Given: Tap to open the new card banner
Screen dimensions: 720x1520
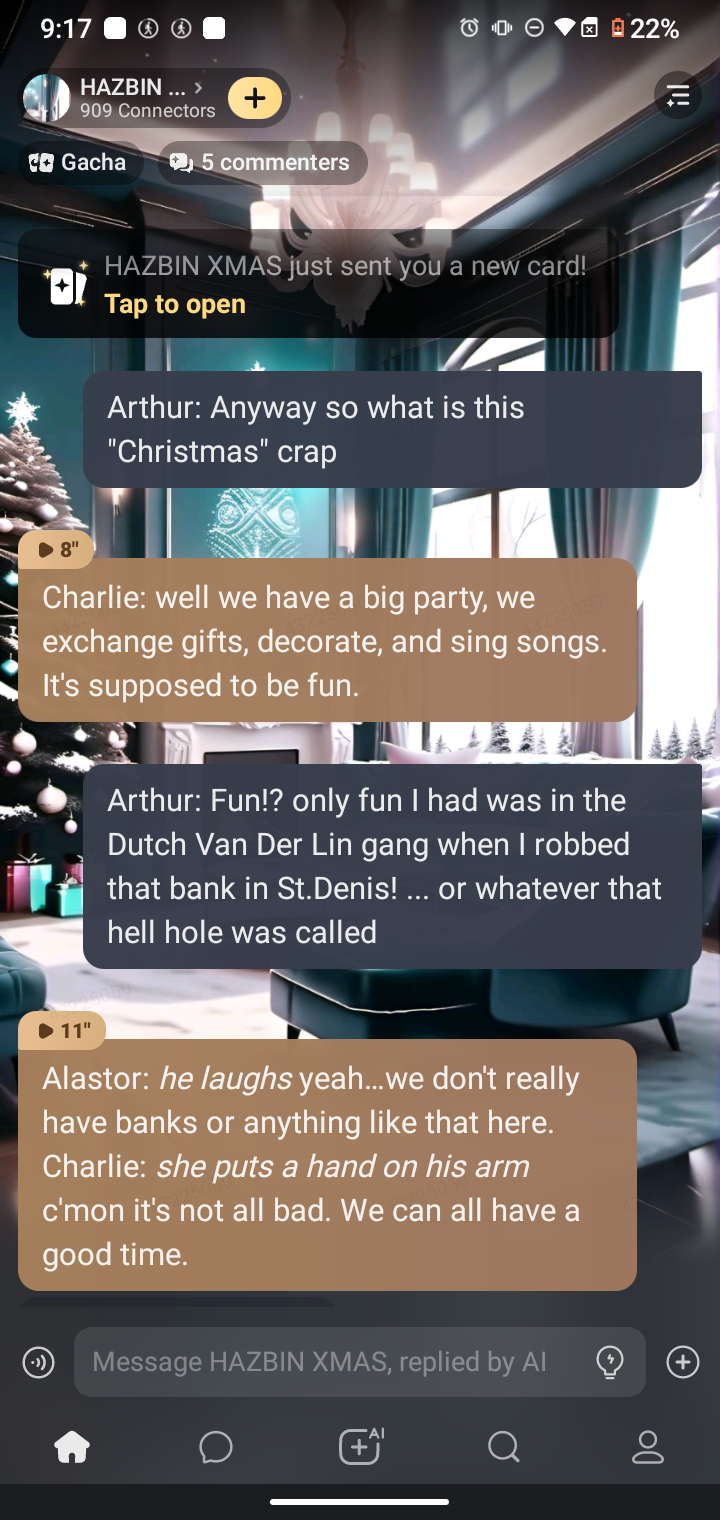Looking at the screenshot, I should pos(318,285).
